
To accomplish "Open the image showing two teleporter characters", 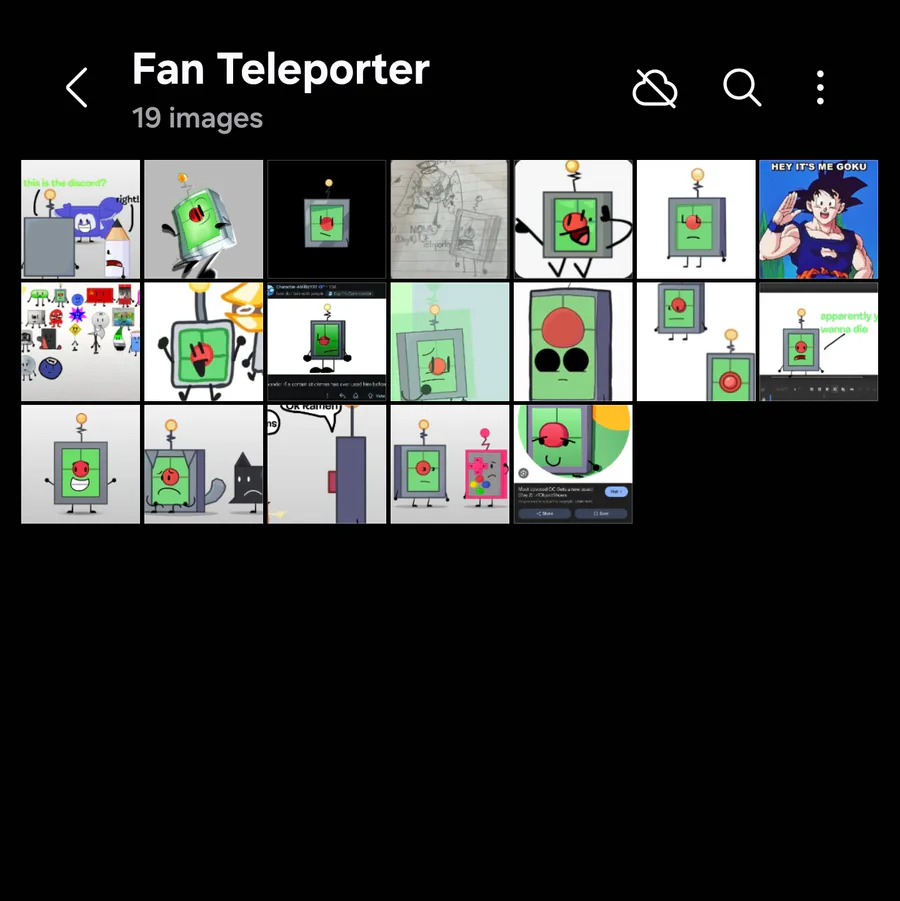I will tap(696, 342).
